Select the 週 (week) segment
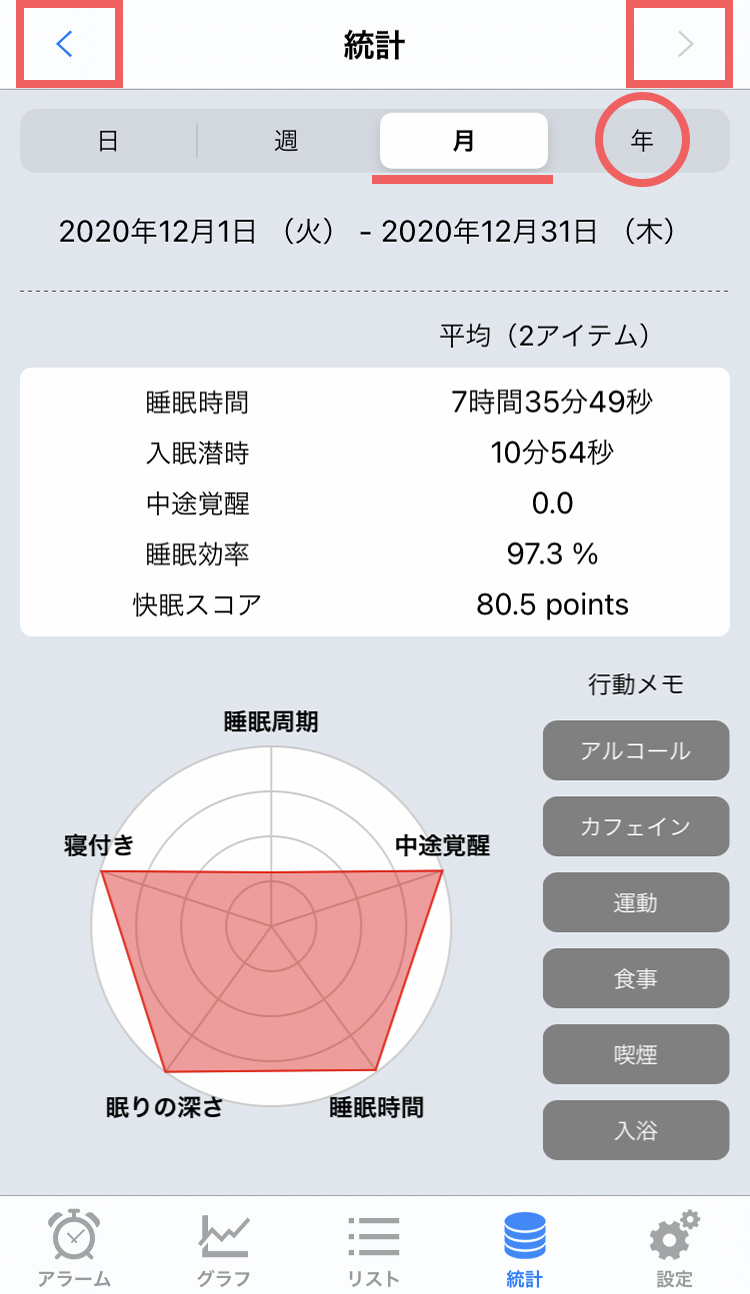Screen dimensions: 750x1294 click(x=286, y=141)
